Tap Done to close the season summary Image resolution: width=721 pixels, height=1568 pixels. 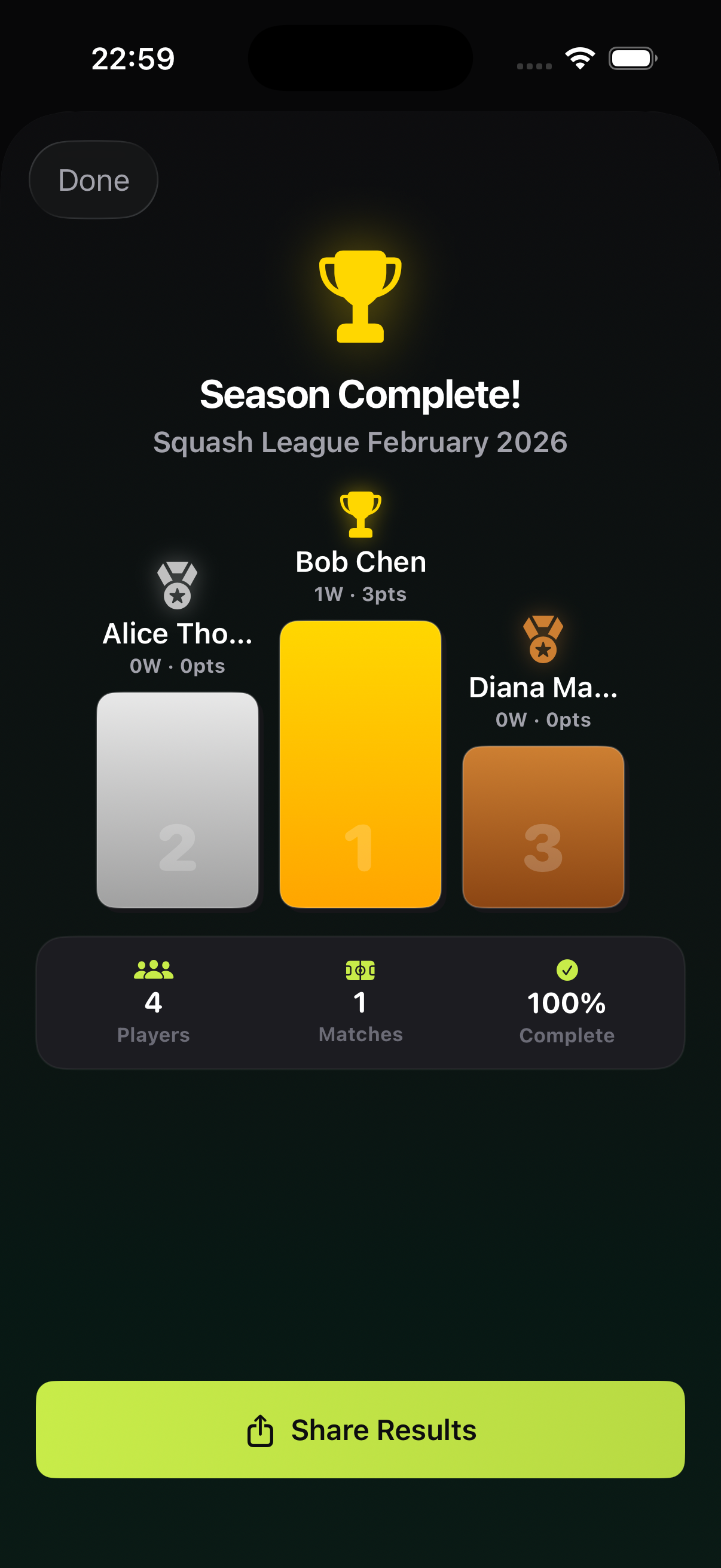click(94, 180)
